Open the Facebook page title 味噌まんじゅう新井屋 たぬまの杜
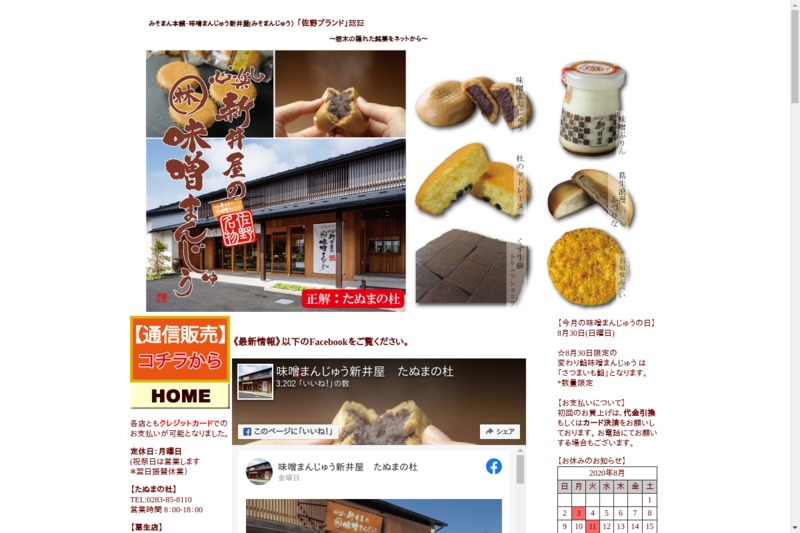 364,371
